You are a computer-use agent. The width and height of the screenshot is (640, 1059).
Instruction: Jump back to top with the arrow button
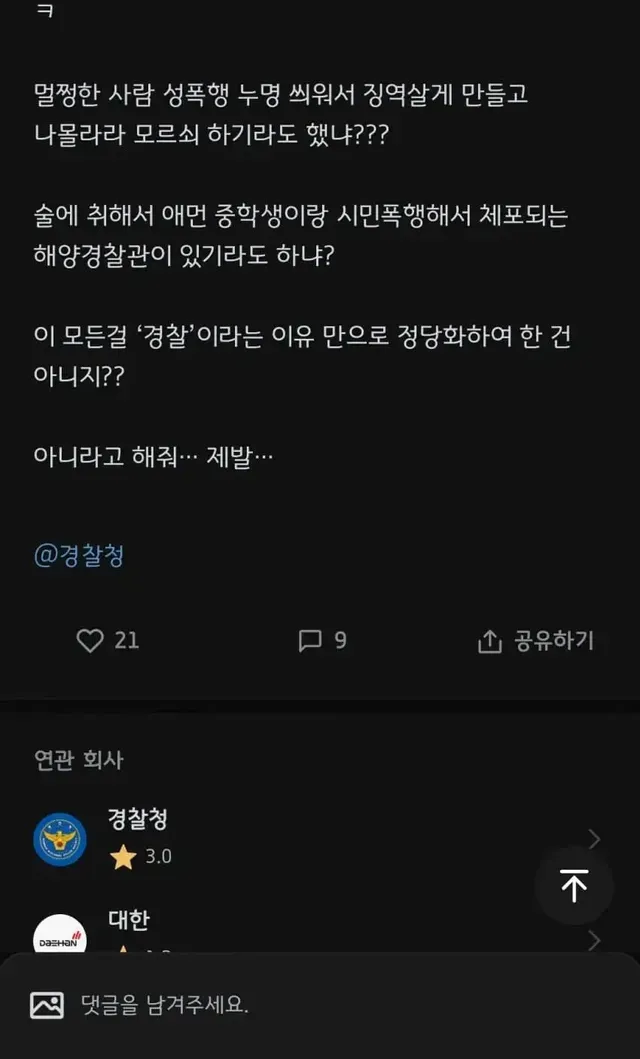[574, 885]
